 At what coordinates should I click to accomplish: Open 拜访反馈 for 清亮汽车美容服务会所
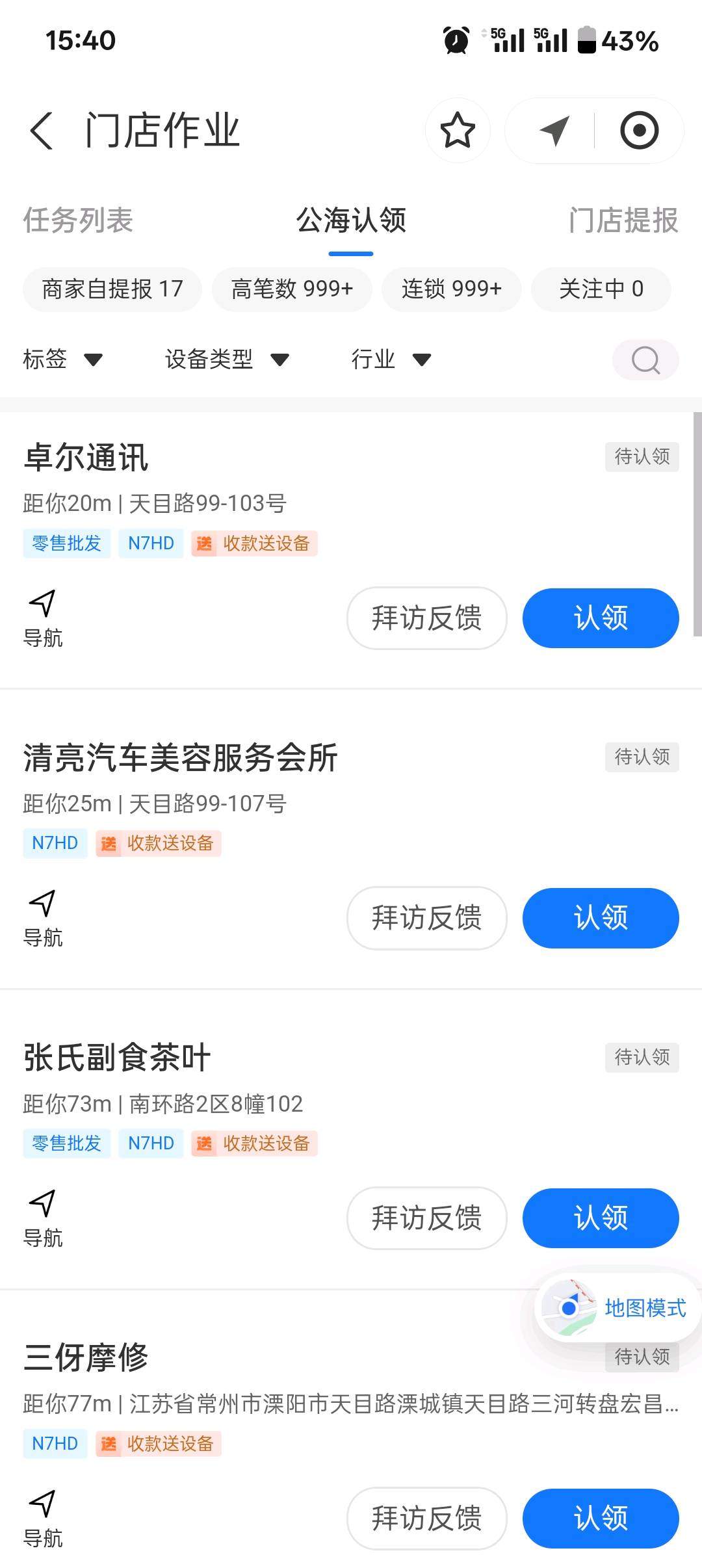[426, 918]
